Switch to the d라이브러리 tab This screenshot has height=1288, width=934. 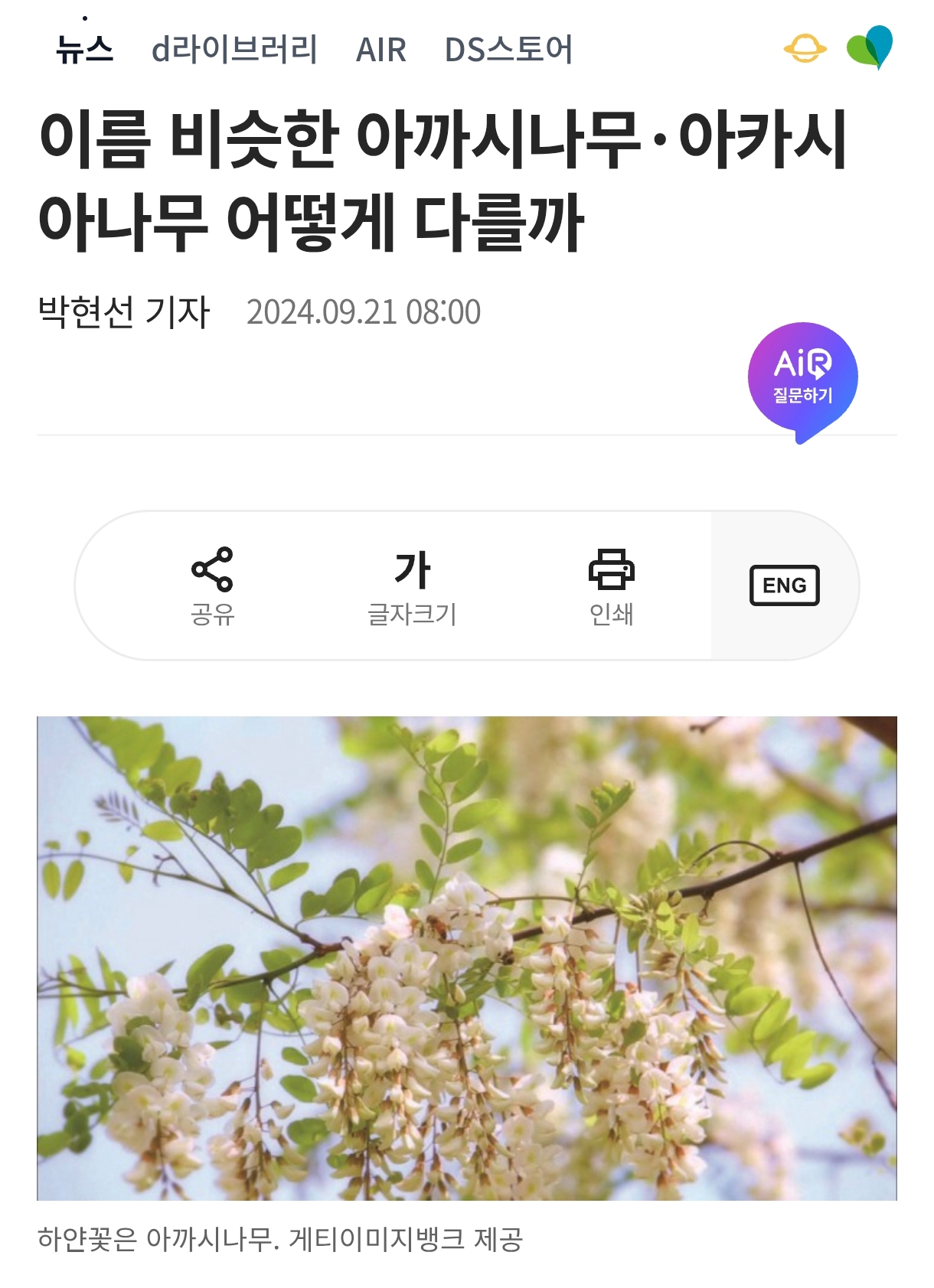(234, 50)
